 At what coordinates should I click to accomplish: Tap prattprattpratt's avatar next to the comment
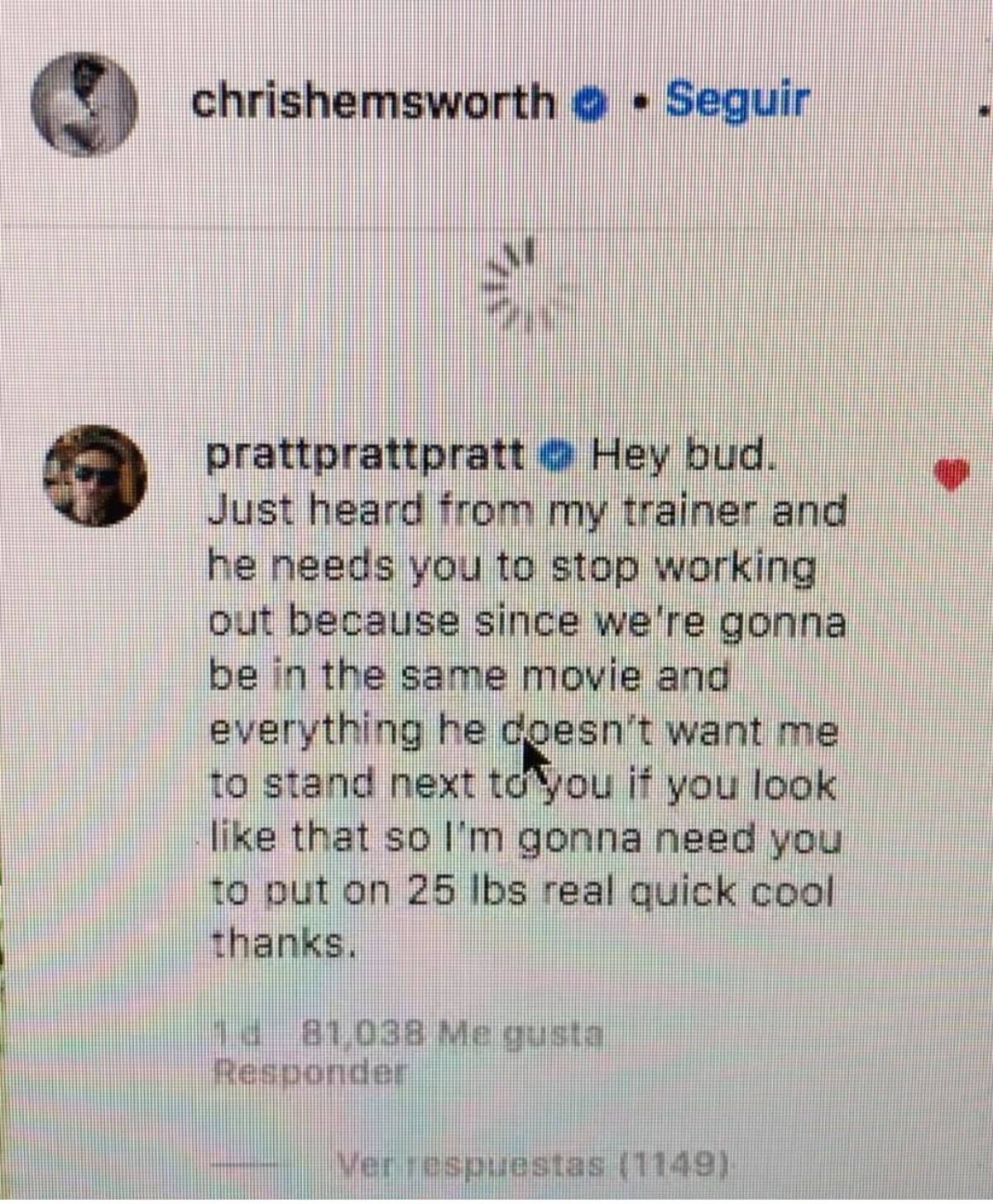pyautogui.click(x=95, y=476)
